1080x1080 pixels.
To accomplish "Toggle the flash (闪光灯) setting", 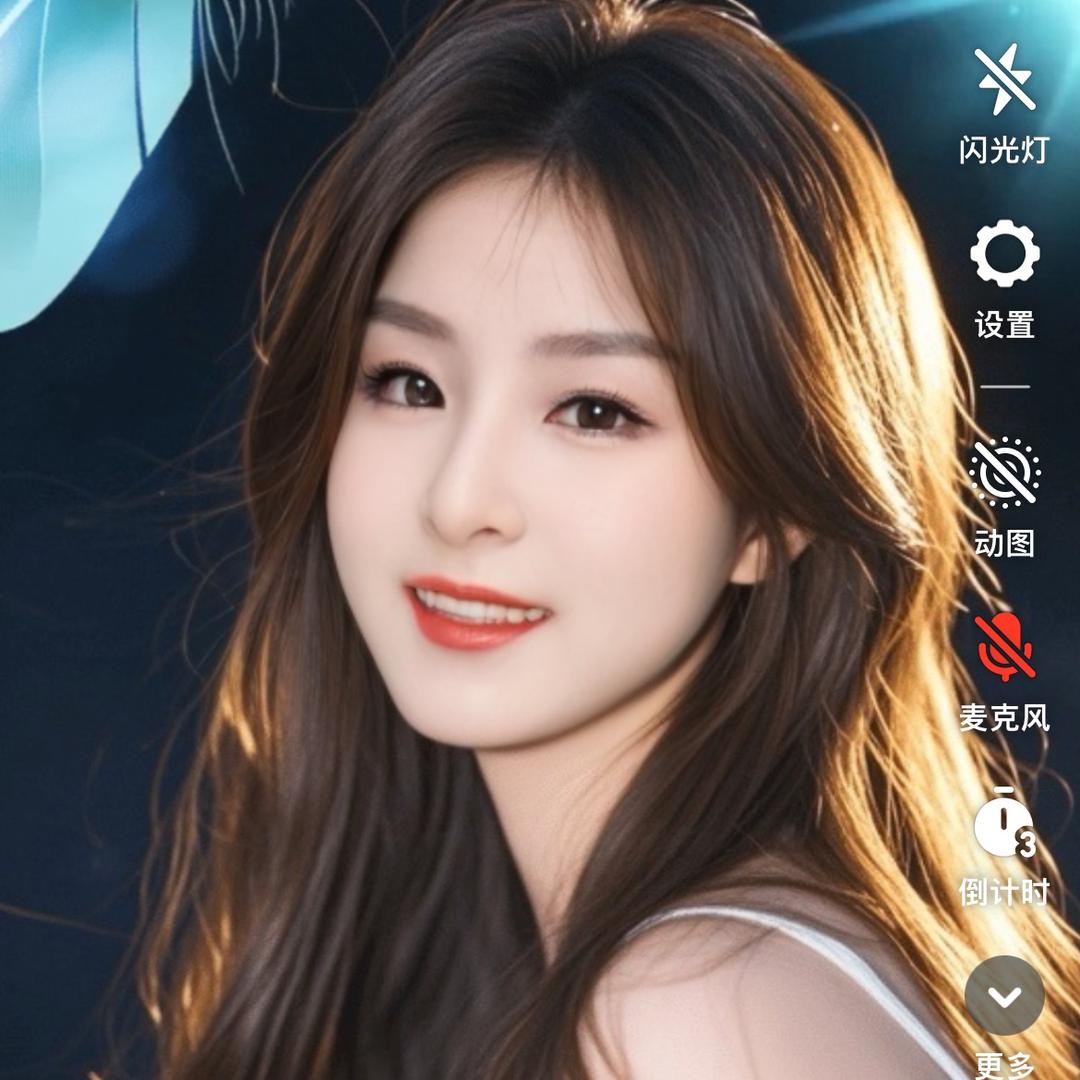I will 1004,78.
